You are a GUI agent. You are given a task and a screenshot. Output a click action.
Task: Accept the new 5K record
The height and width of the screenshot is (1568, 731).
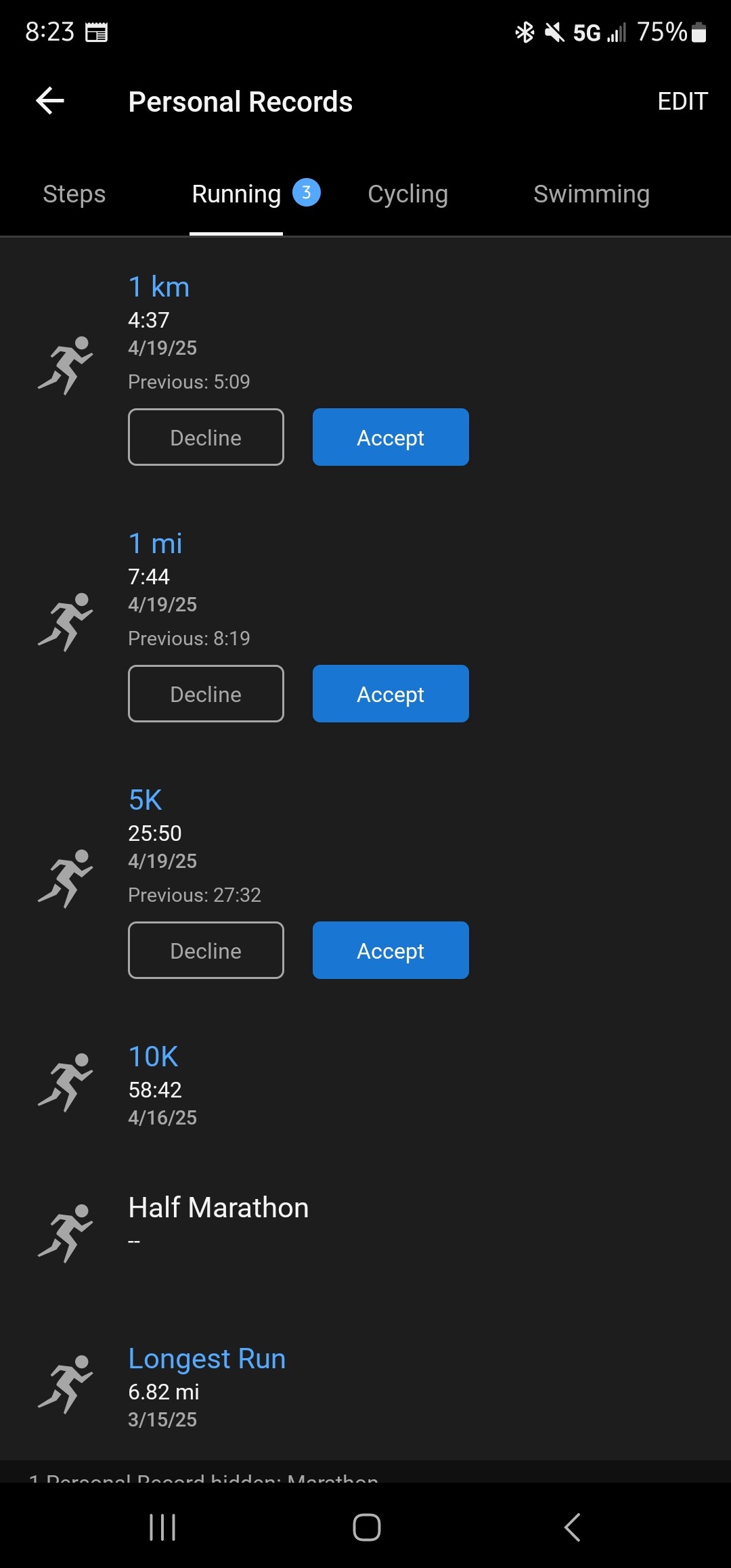click(x=391, y=951)
